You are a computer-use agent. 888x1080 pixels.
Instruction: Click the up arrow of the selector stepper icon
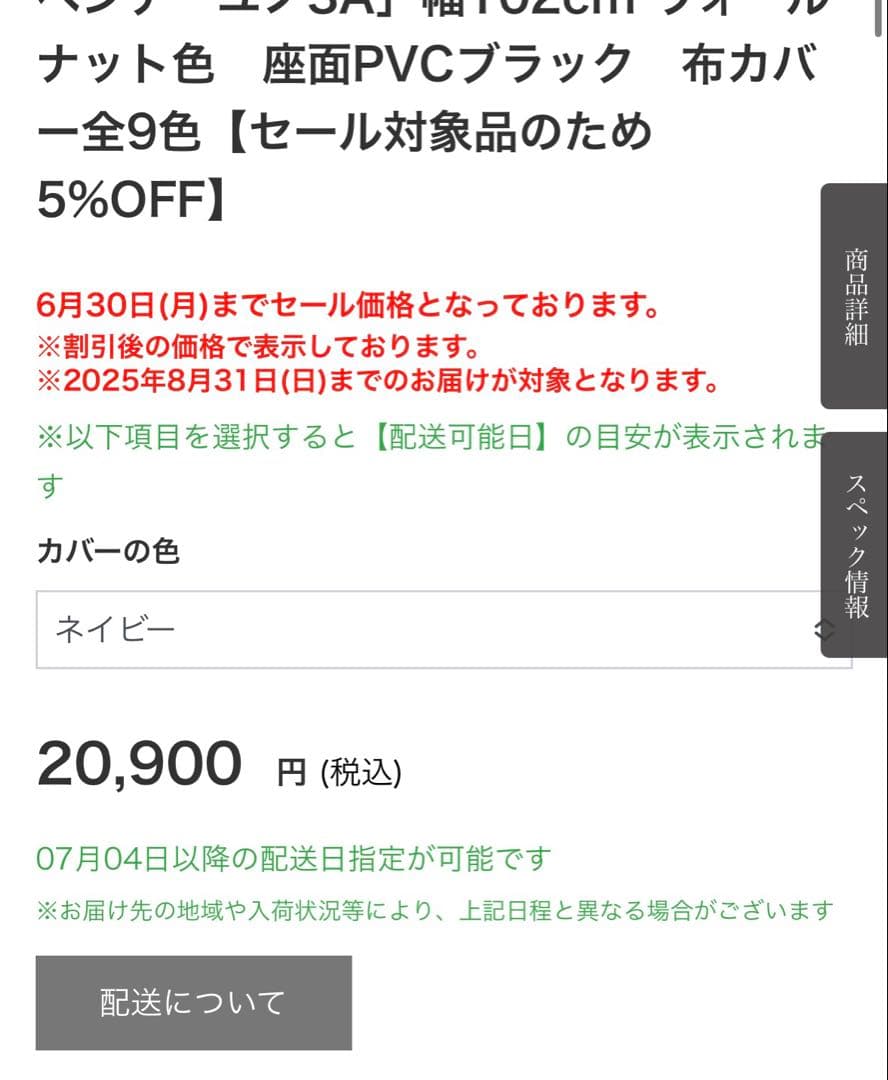tap(825, 623)
